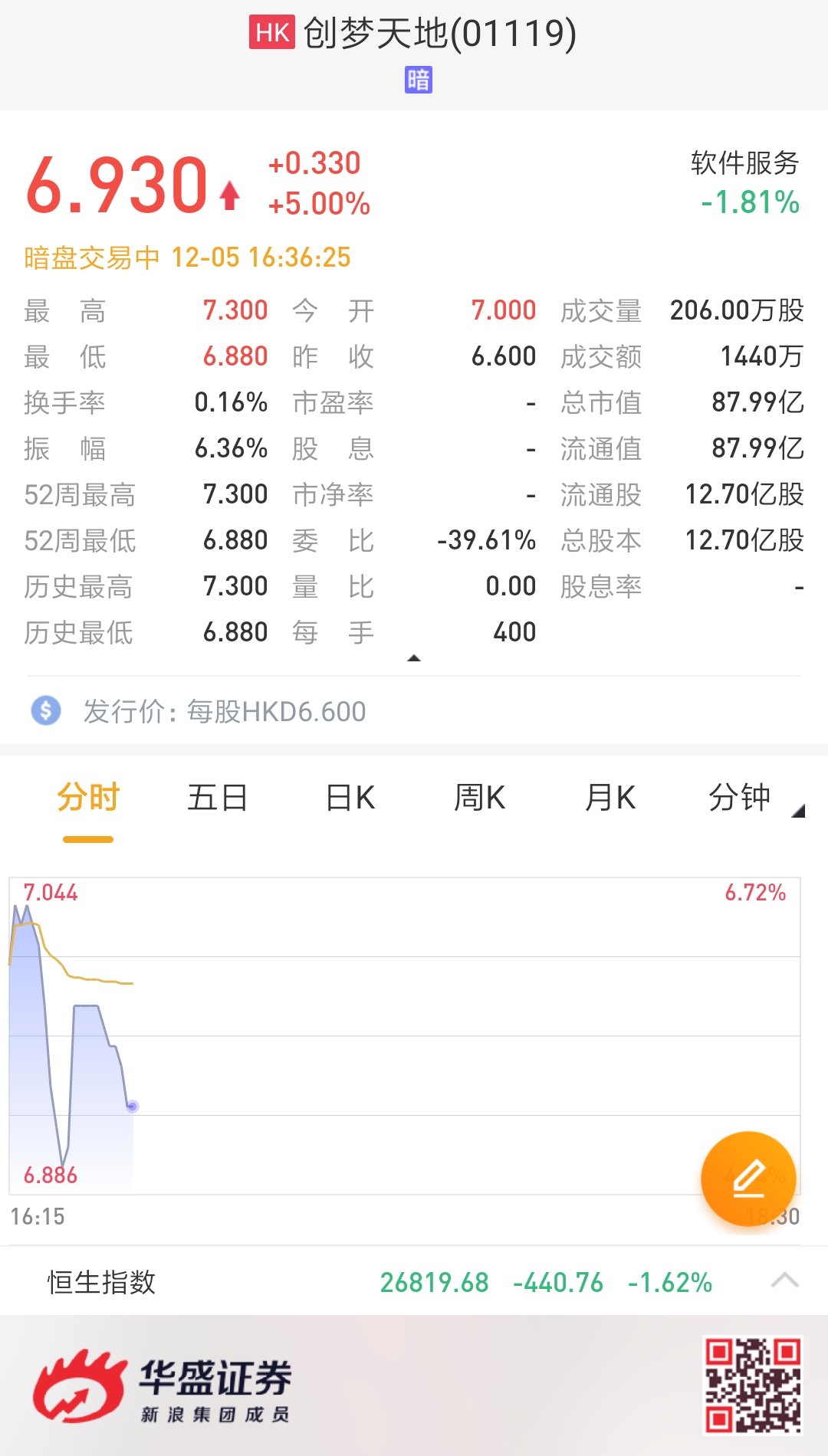Screen dimensions: 828x1456
Task: Switch to the 五日 chart tab
Action: click(218, 798)
